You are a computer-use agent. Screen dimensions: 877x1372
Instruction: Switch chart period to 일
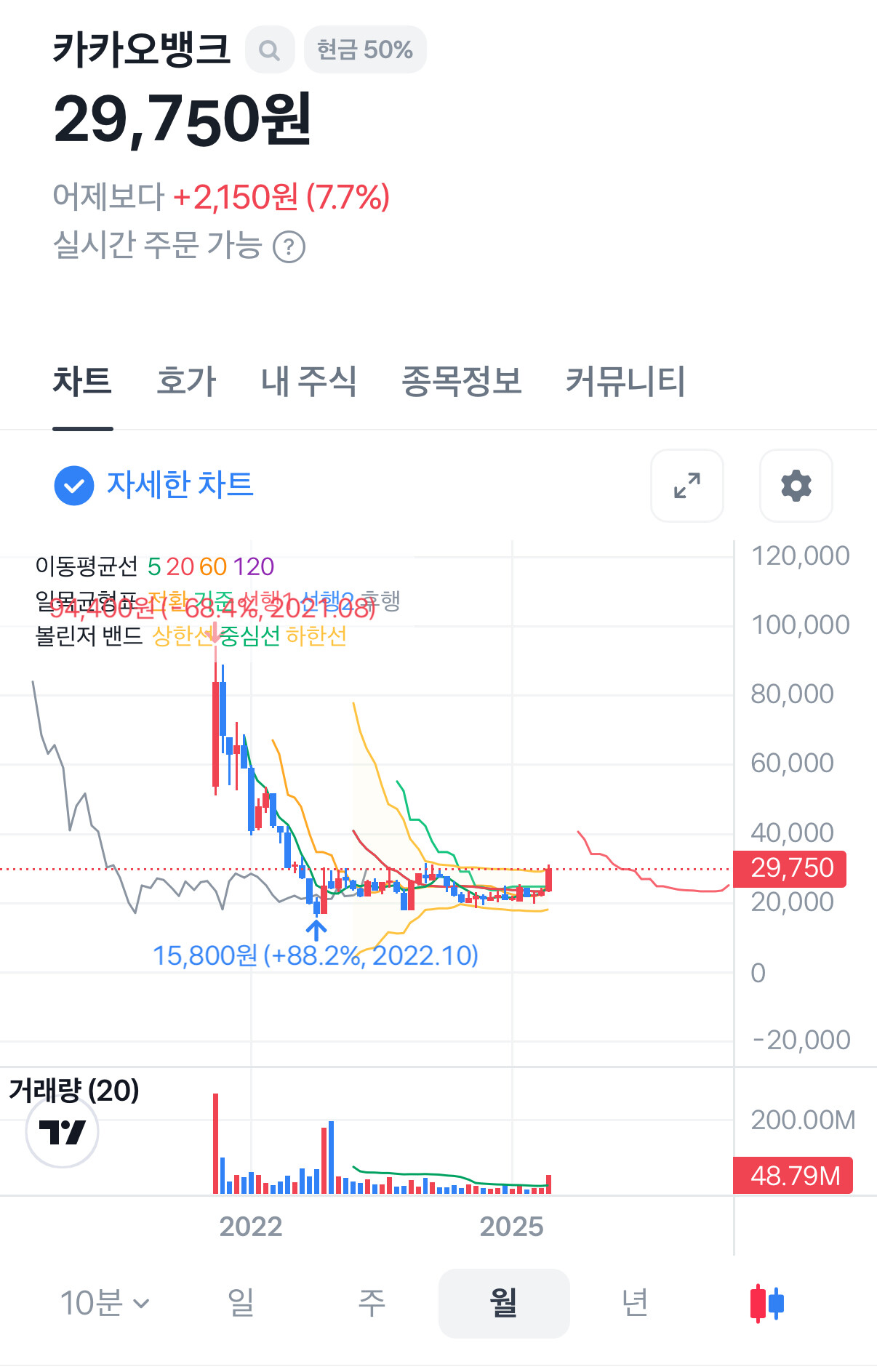point(241,1303)
